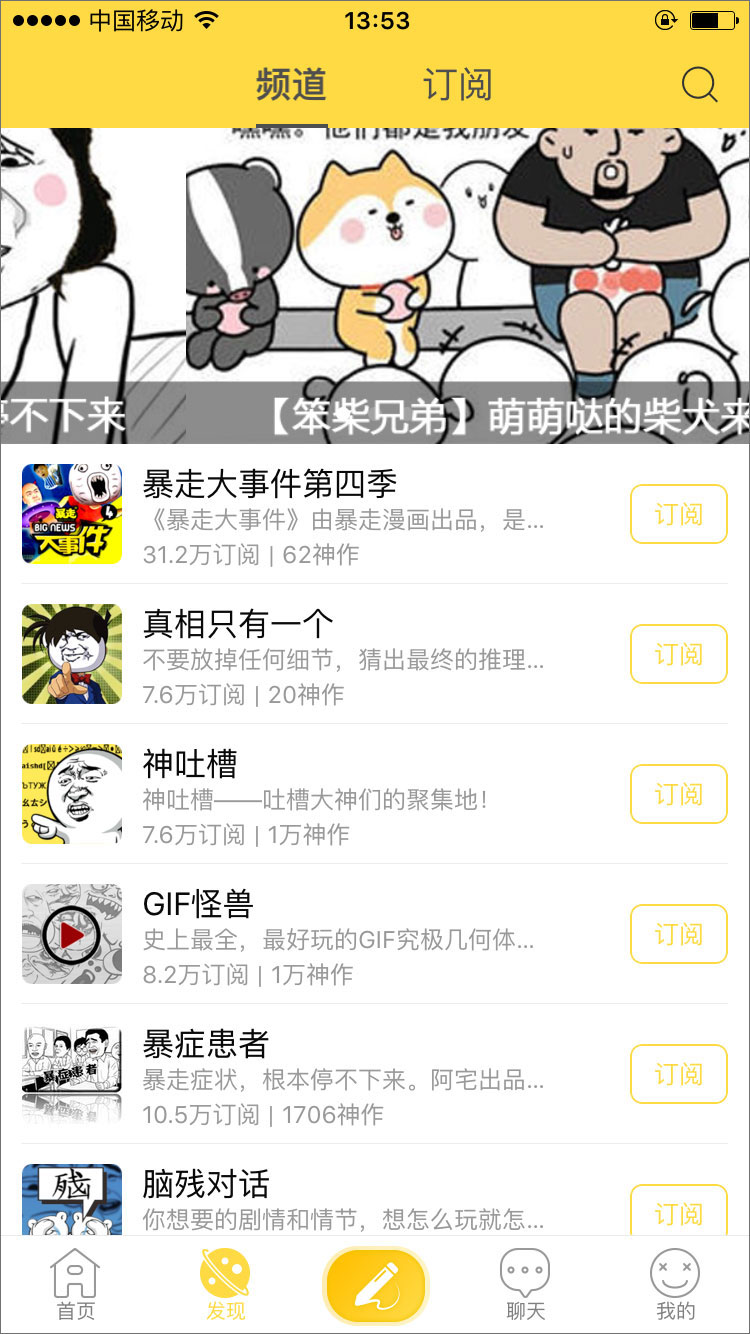750x1334 pixels.
Task: Subscribe to 神吐槽 channel
Action: coord(678,794)
